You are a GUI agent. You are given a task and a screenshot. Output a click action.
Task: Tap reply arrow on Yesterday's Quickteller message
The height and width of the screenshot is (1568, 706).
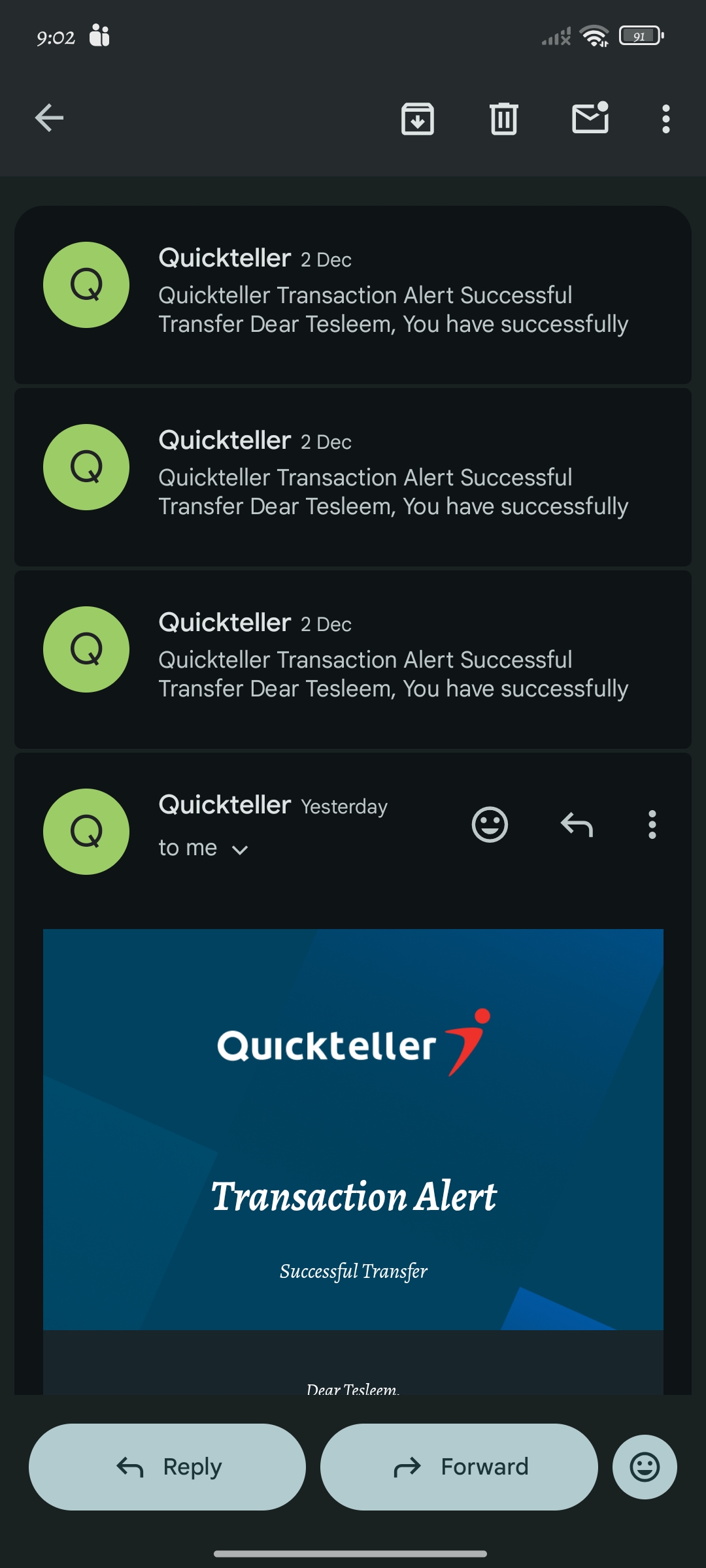coord(577,825)
